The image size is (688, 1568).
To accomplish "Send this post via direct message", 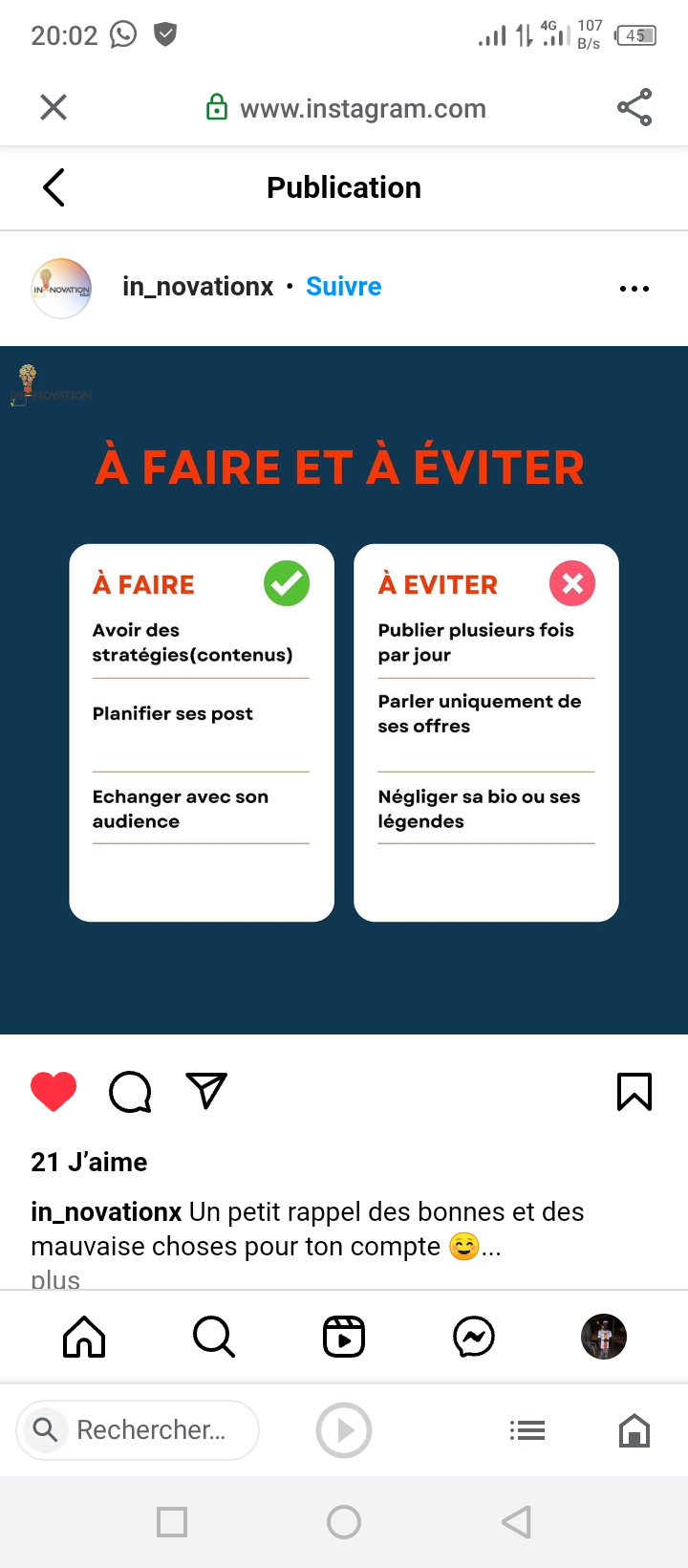I will [x=206, y=1091].
